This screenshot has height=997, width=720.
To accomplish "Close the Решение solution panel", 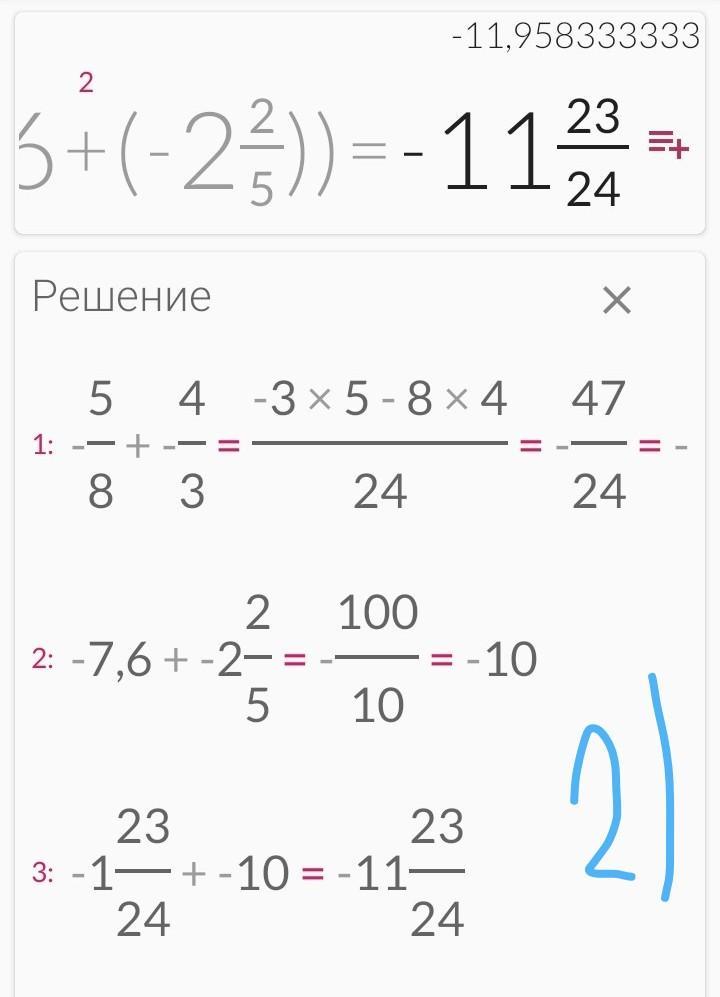I will 617,299.
